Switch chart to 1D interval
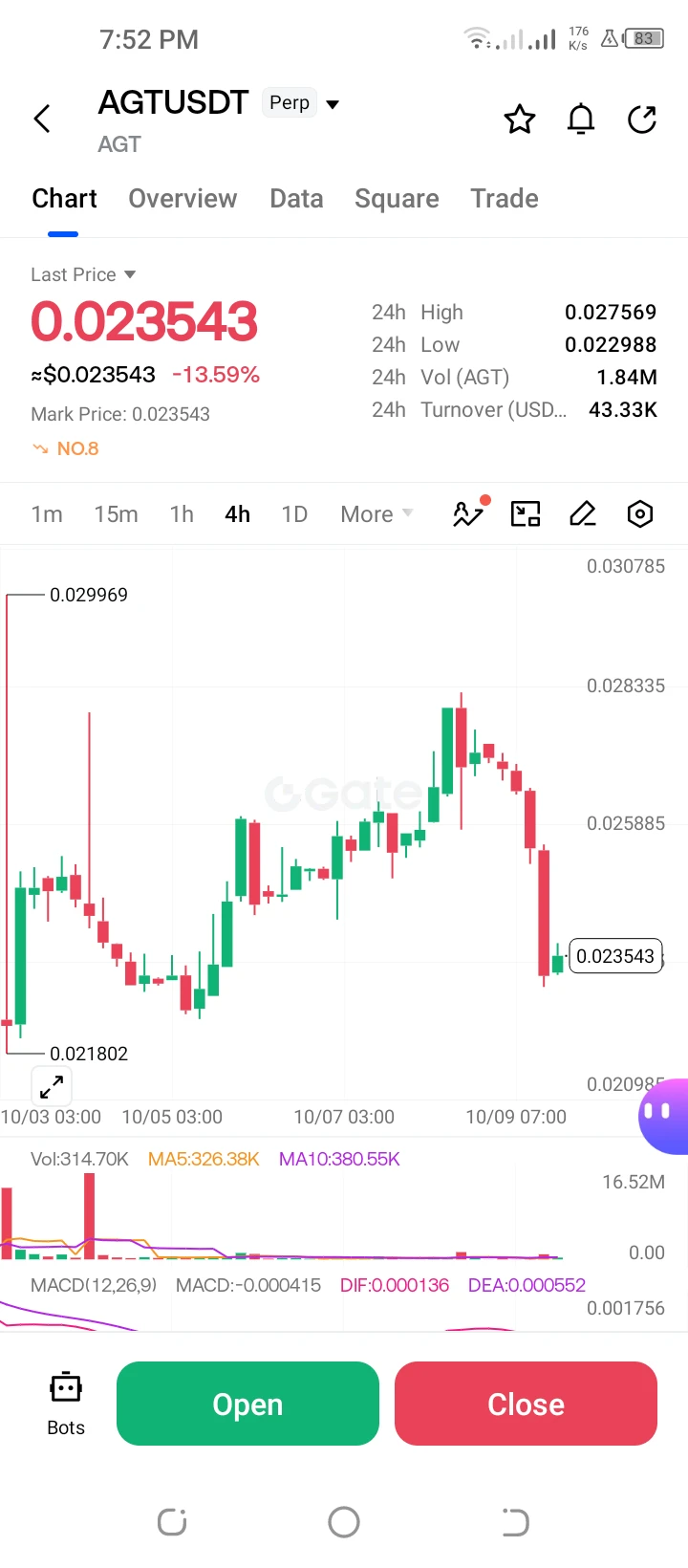Image resolution: width=688 pixels, height=1568 pixels. 294,514
